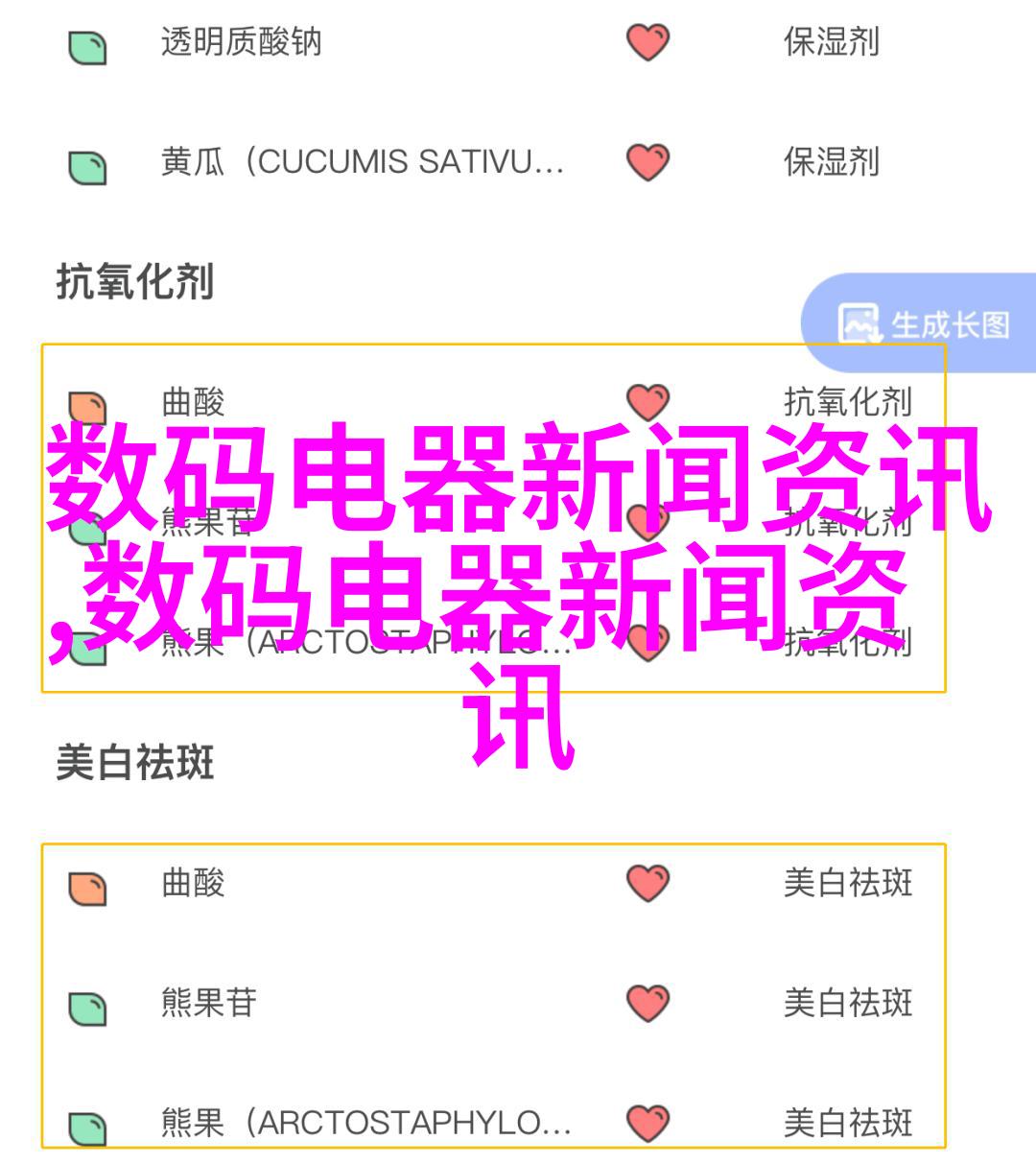Open the 透明质酸钠 ingredient row
1036x1164 pixels.
(241, 43)
